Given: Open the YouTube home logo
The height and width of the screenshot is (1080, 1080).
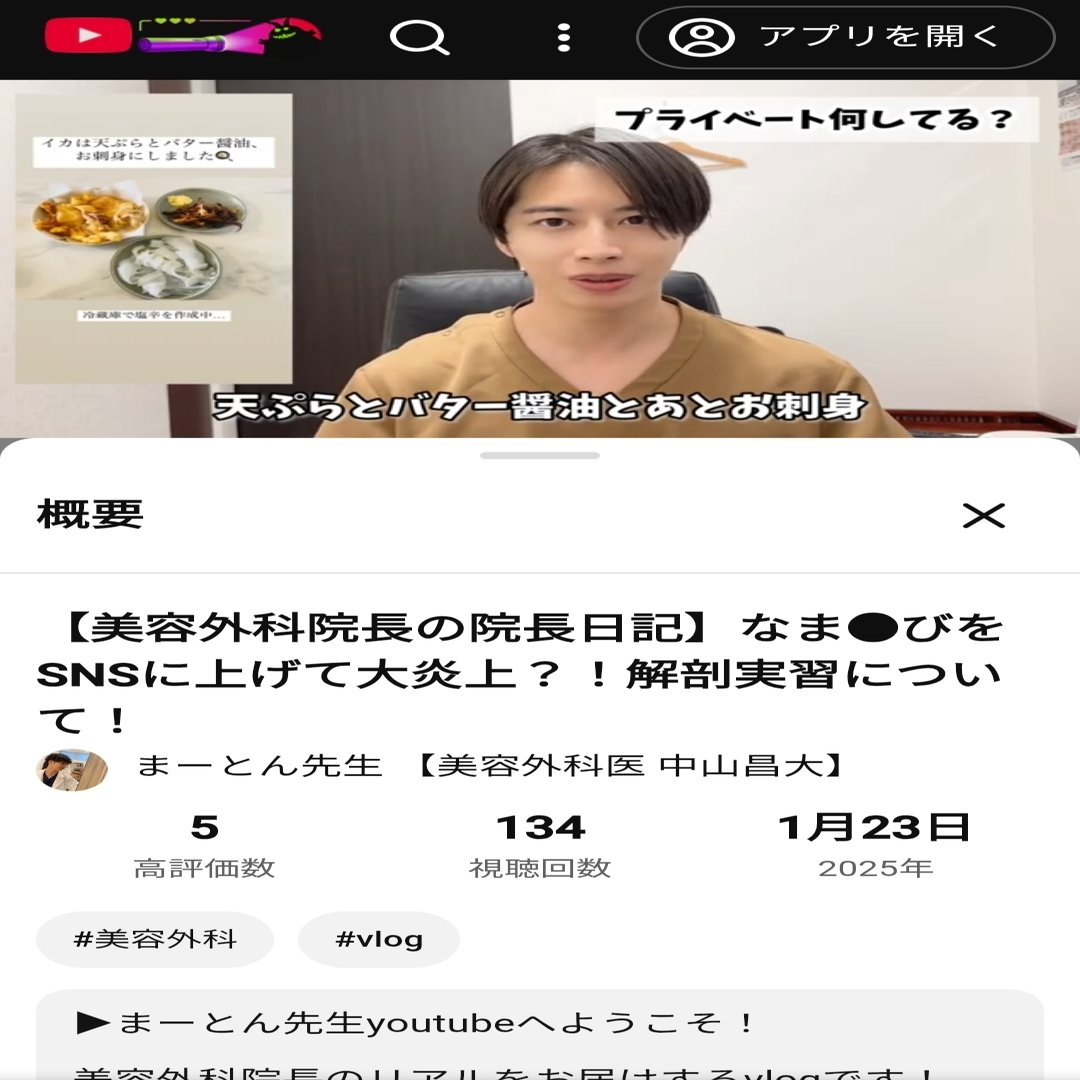Looking at the screenshot, I should [88, 36].
